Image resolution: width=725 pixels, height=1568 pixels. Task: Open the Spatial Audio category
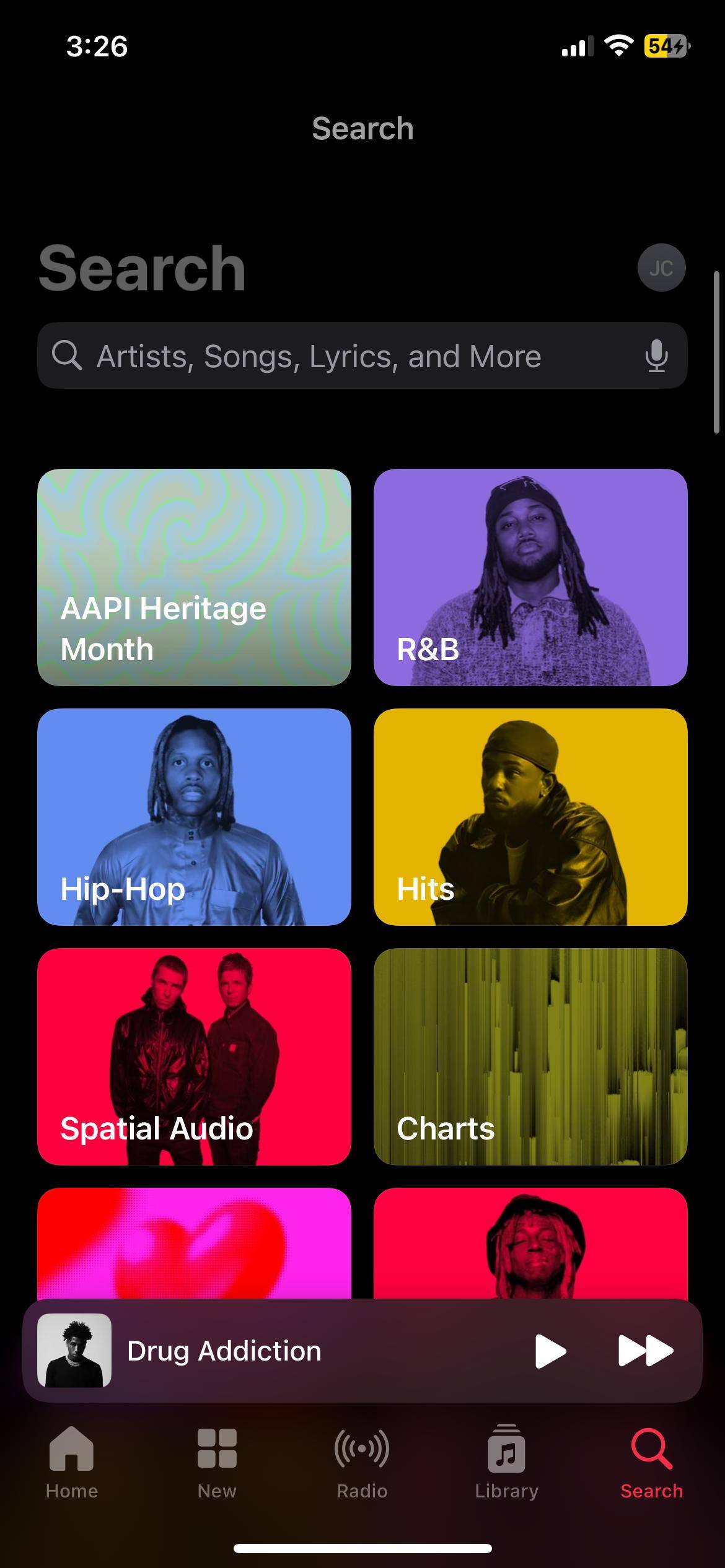(x=194, y=1056)
